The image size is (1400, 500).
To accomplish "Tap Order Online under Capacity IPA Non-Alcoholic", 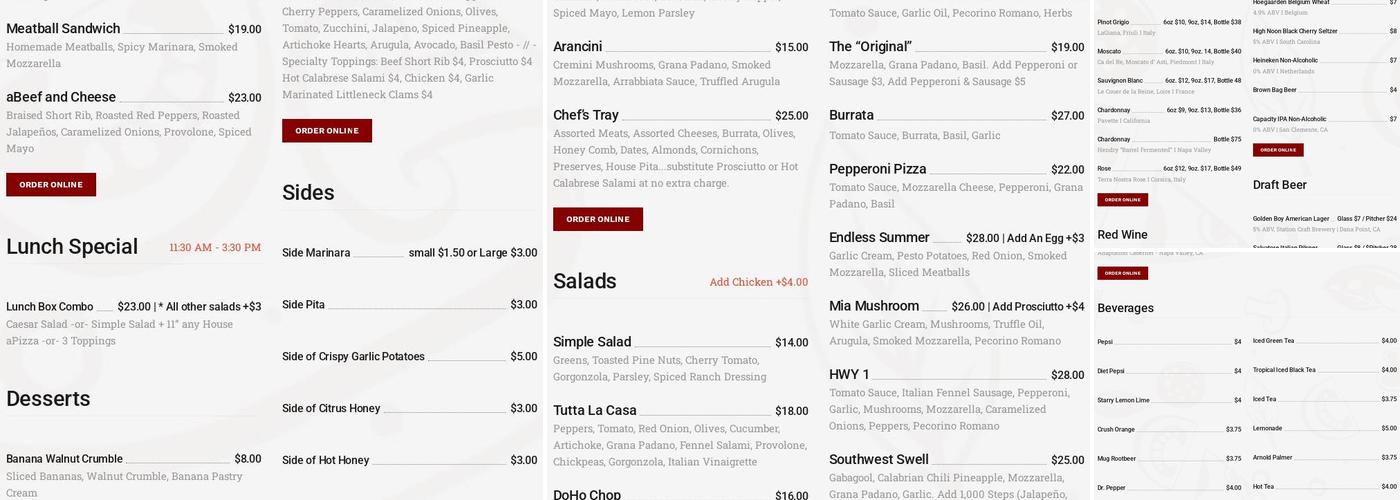I will [1278, 150].
